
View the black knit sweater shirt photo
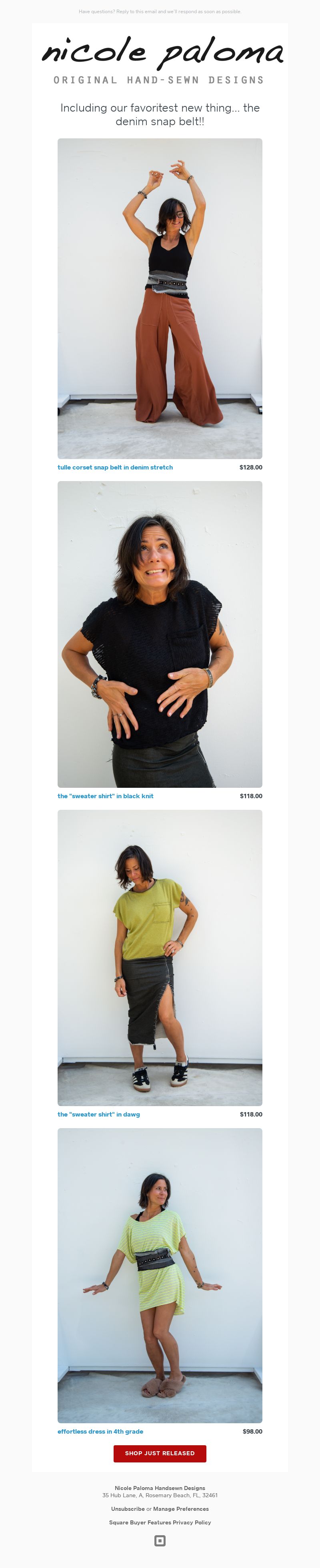point(159,634)
